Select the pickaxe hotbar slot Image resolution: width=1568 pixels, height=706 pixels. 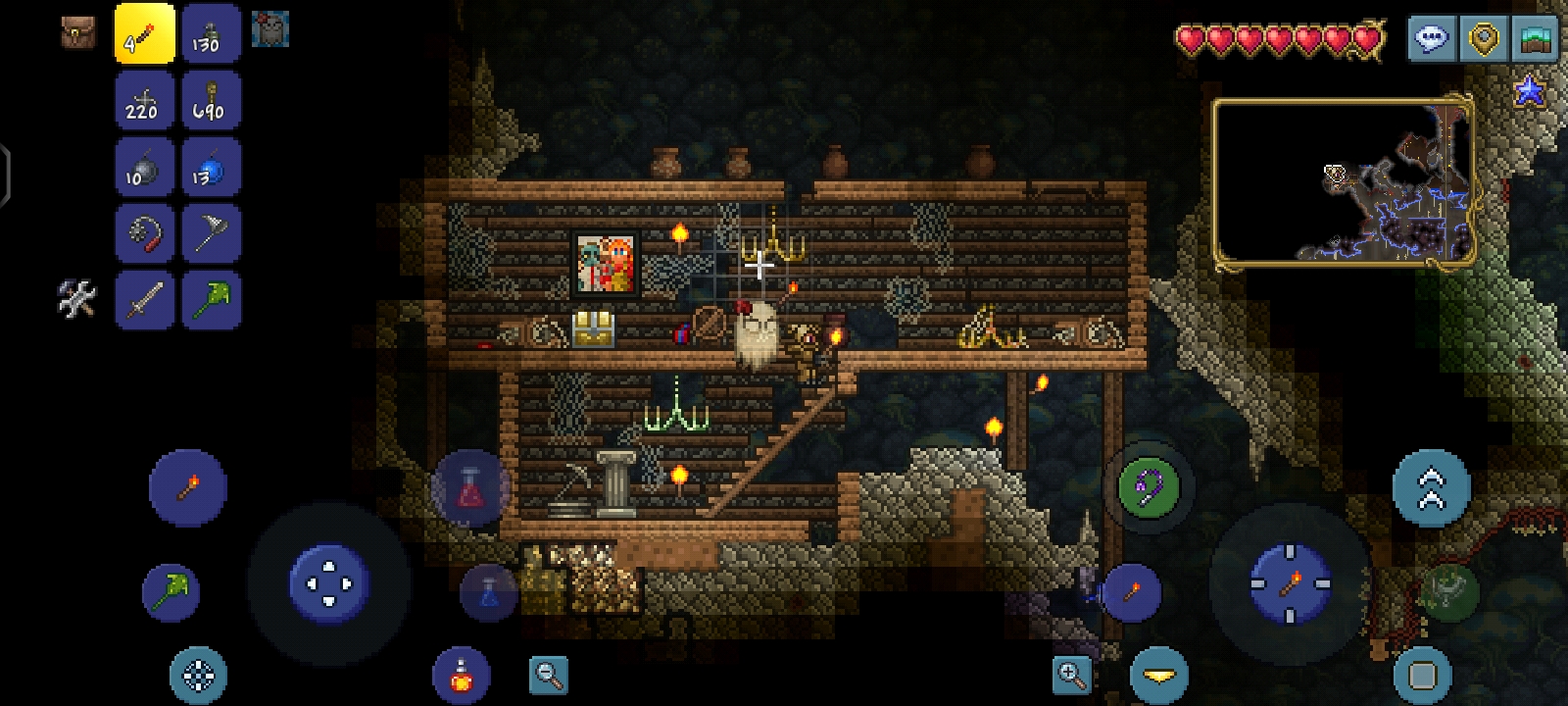211,232
